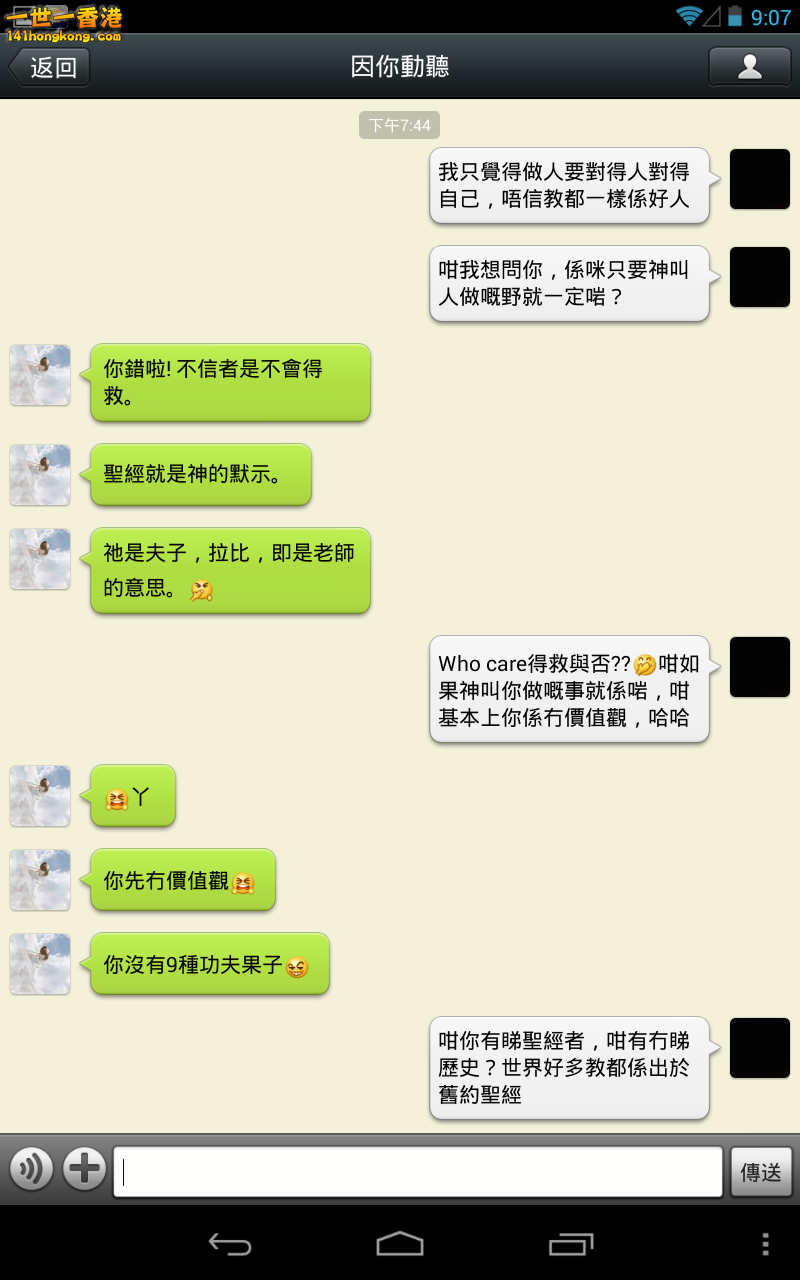800x1280 pixels.
Task: Tap the Who care得救與否 message bubble
Action: (569, 689)
